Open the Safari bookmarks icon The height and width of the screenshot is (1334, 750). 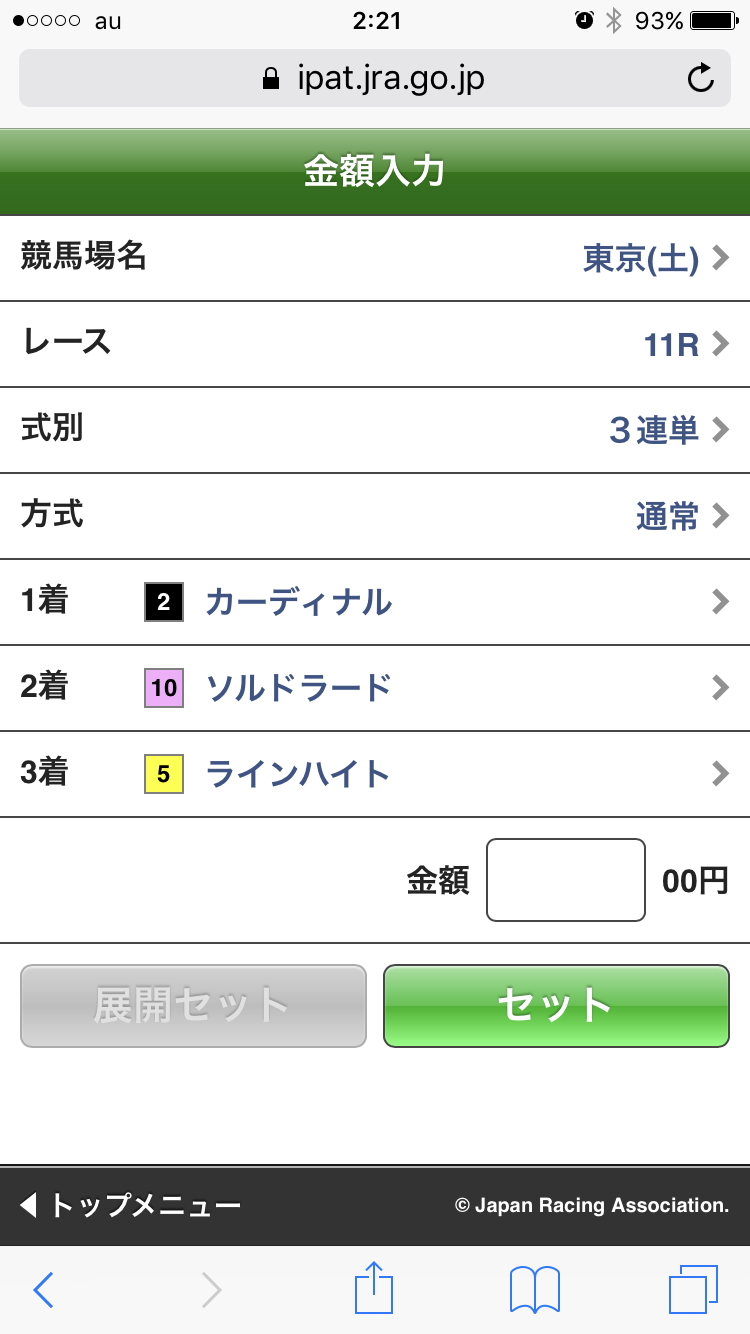[535, 1289]
